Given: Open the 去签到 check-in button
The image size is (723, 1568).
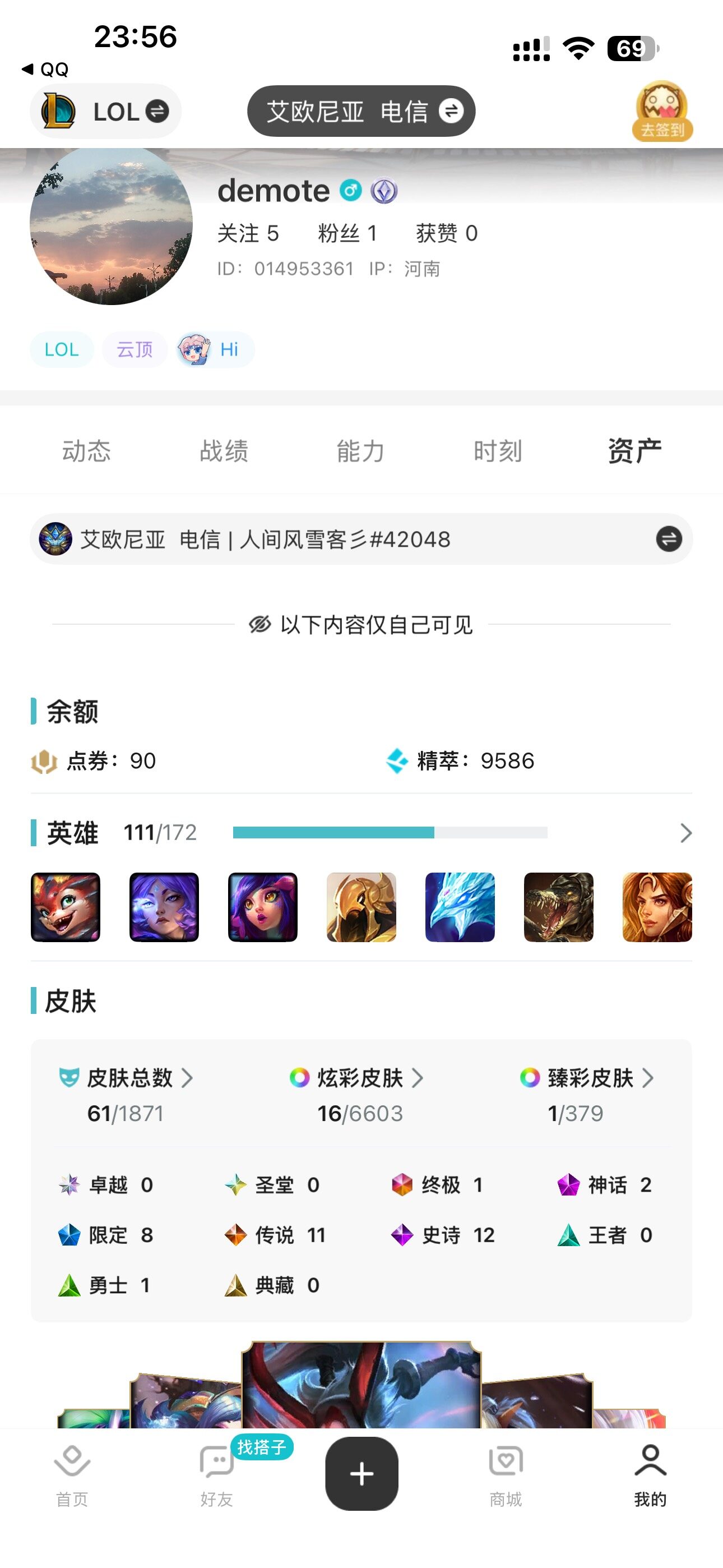Looking at the screenshot, I should (661, 113).
